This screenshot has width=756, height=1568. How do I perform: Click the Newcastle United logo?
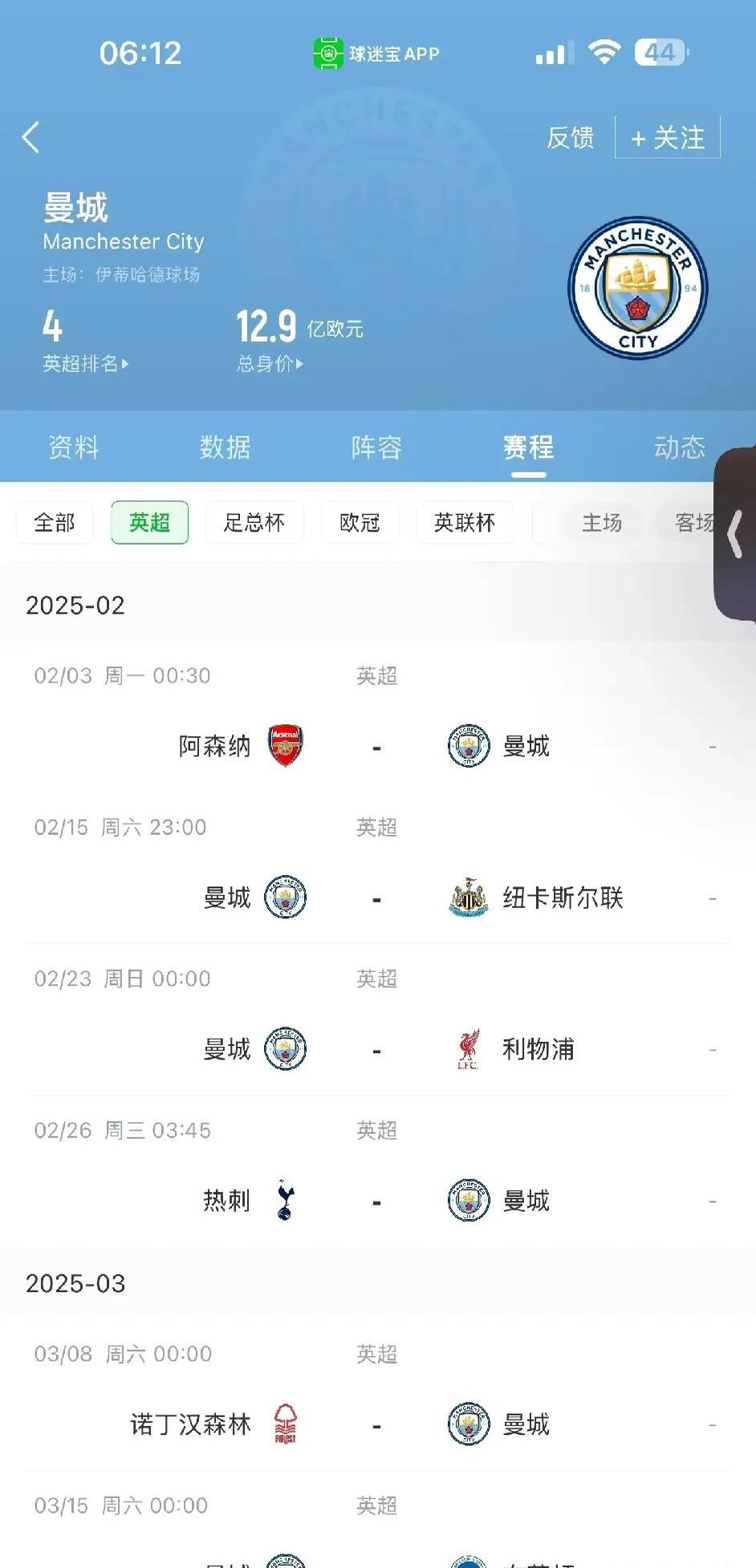(469, 897)
